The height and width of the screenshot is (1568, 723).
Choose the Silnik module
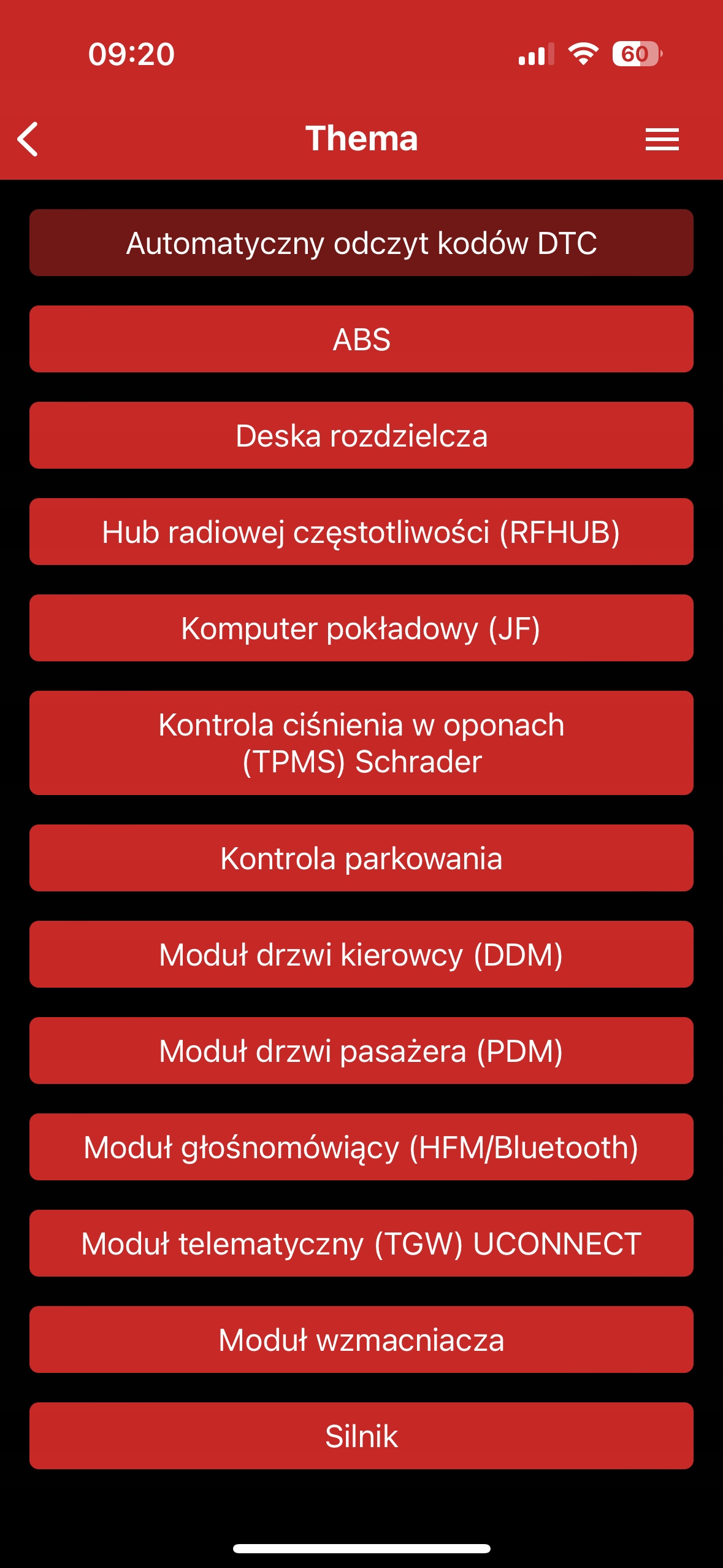point(361,1436)
